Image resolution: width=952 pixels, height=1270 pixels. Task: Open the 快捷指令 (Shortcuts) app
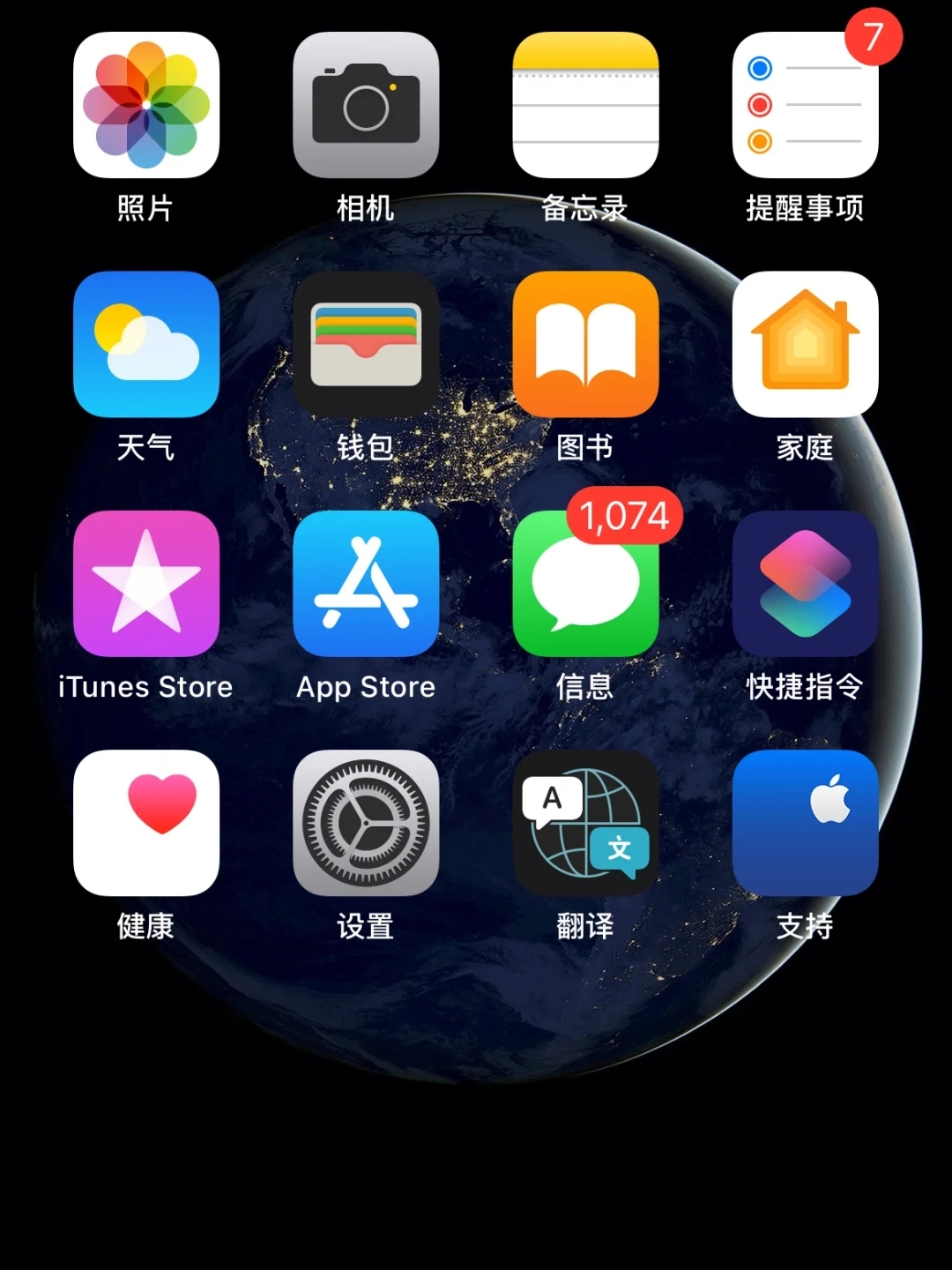coord(805,583)
